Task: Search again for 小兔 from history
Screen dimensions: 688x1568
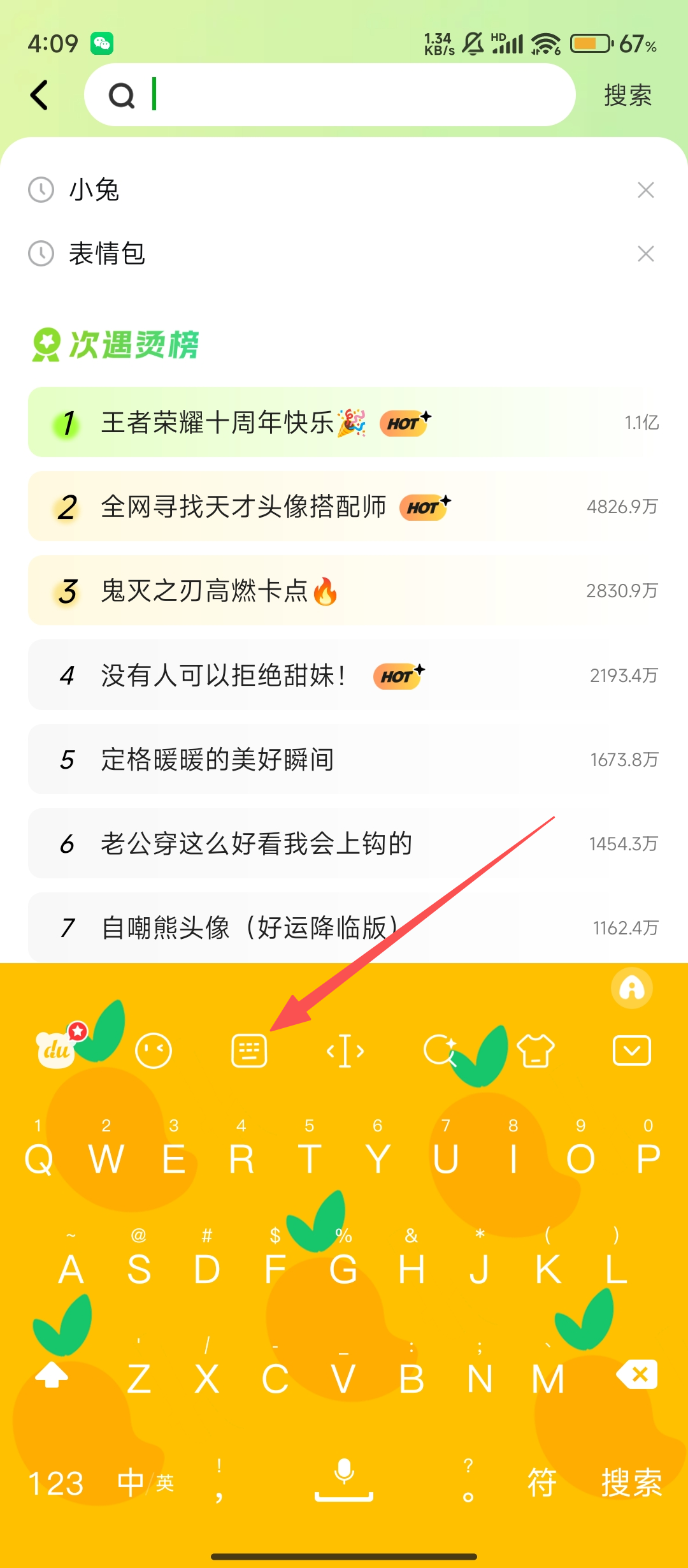Action: pos(94,190)
